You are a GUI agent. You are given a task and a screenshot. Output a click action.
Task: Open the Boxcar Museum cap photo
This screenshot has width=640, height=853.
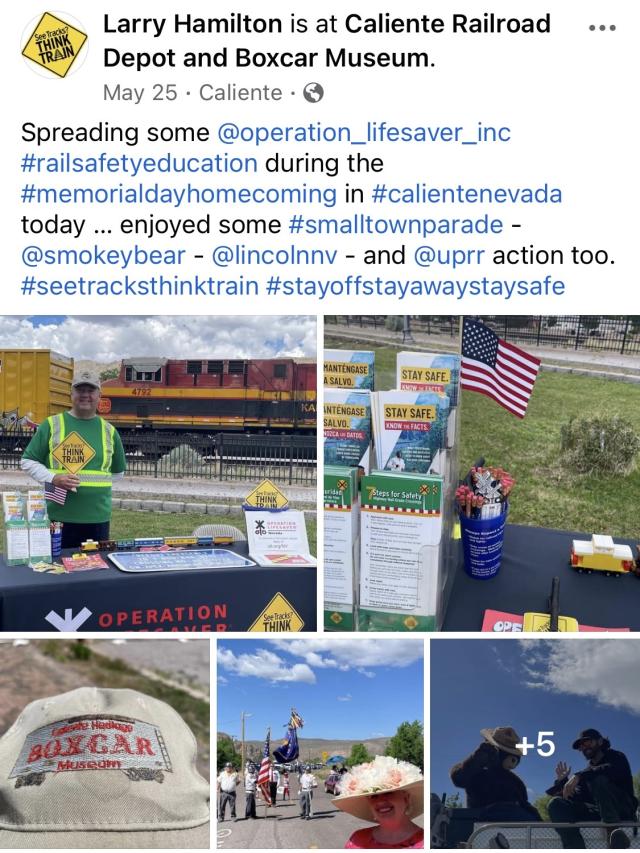(x=104, y=745)
